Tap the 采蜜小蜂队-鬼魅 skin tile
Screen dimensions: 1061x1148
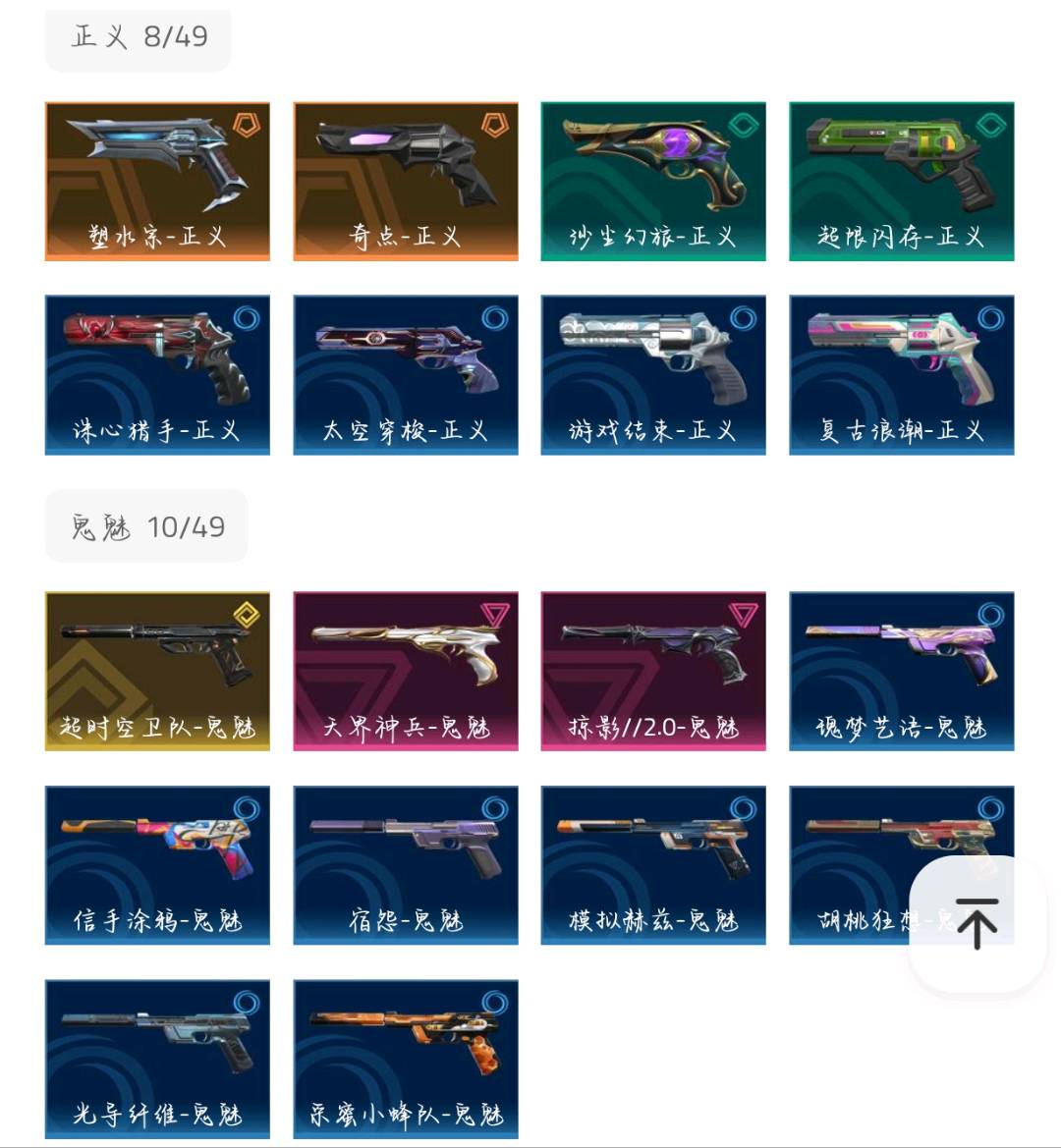[405, 1059]
